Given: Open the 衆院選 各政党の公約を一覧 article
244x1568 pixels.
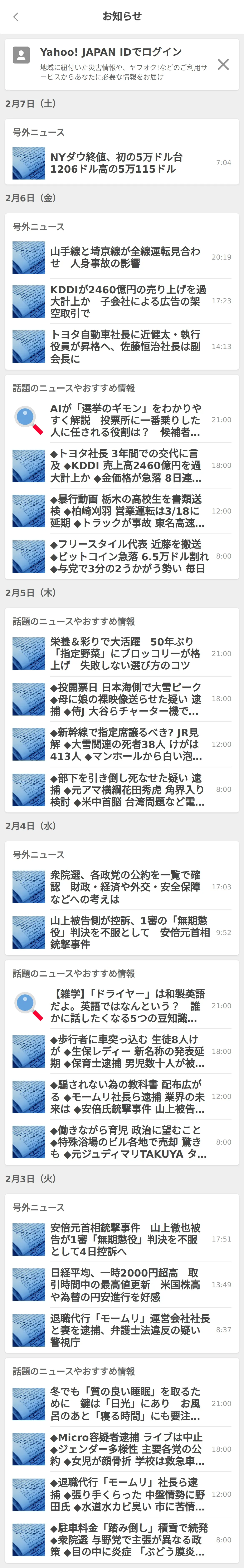Looking at the screenshot, I should (x=122, y=887).
